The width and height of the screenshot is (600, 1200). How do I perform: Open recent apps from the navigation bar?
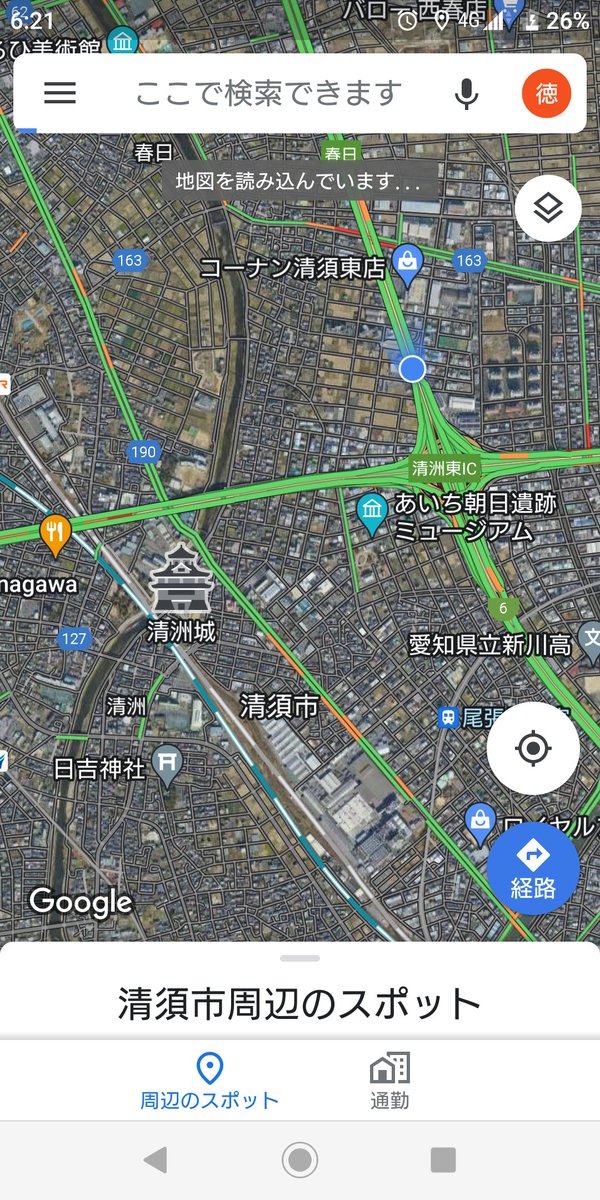pos(443,1160)
